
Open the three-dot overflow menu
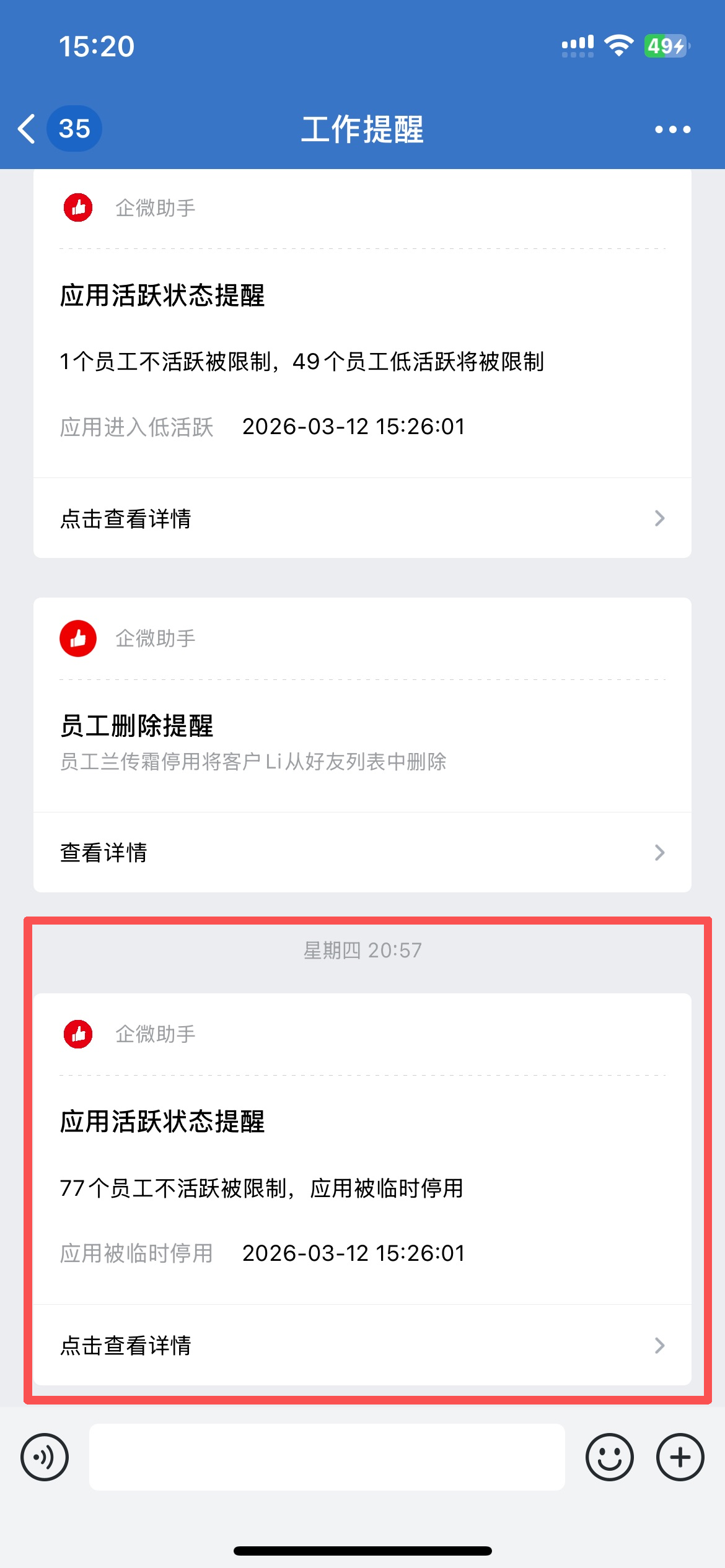click(673, 129)
